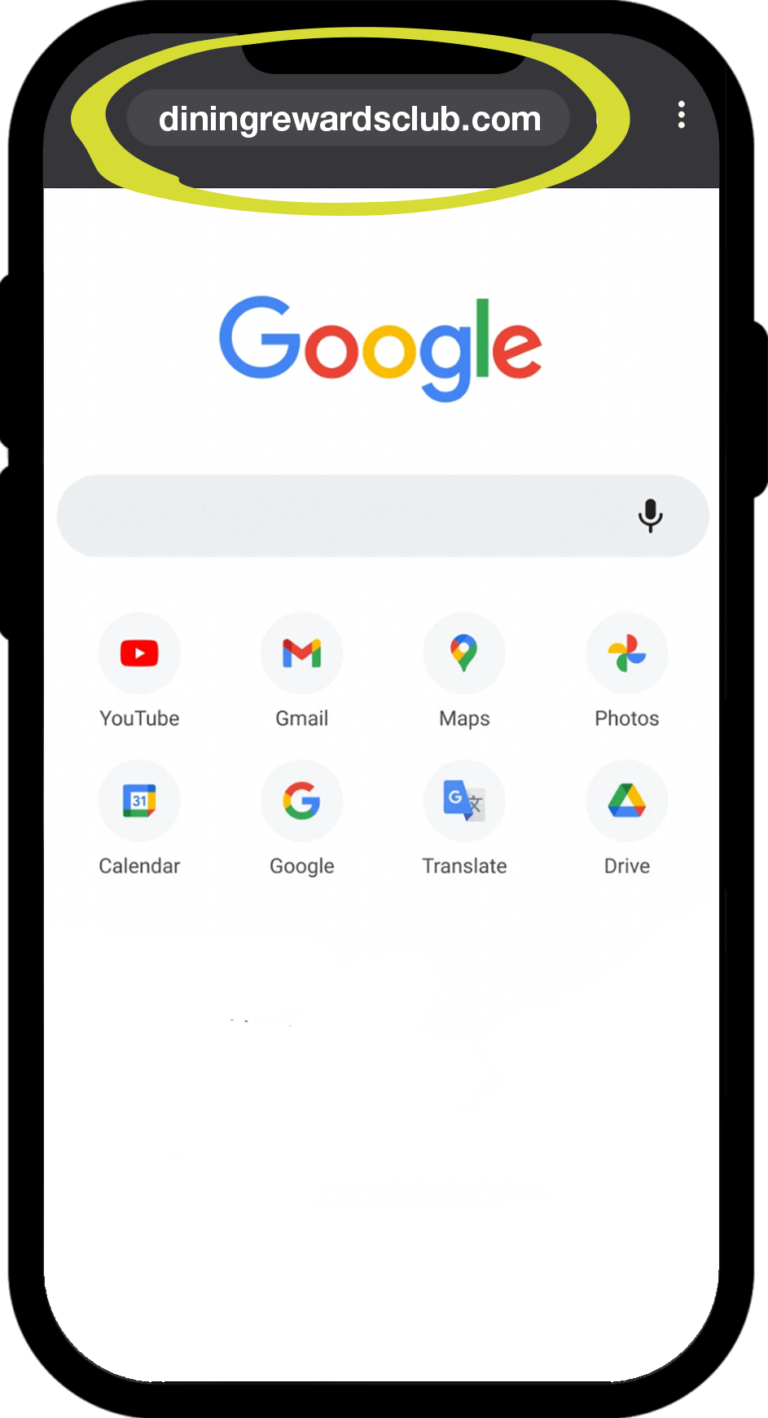
Task: Open the Gmail shortcut icon
Action: pos(302,653)
